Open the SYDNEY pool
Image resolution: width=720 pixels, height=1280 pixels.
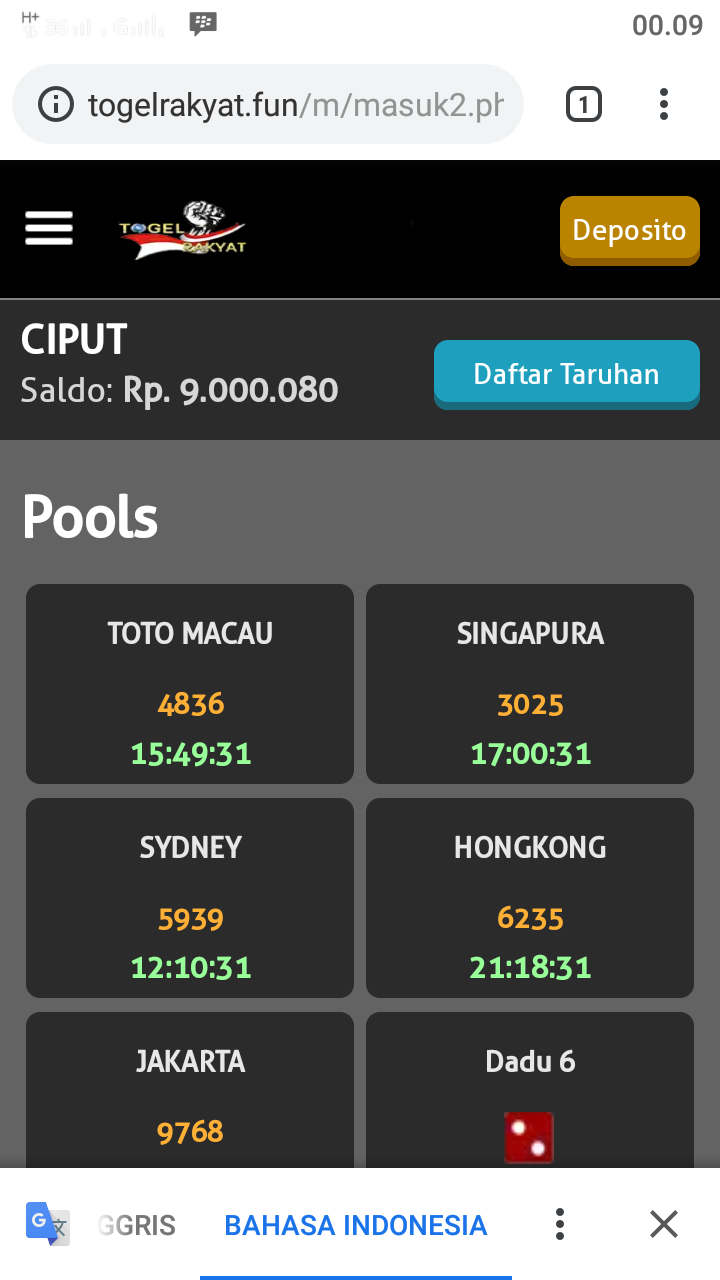[190, 898]
